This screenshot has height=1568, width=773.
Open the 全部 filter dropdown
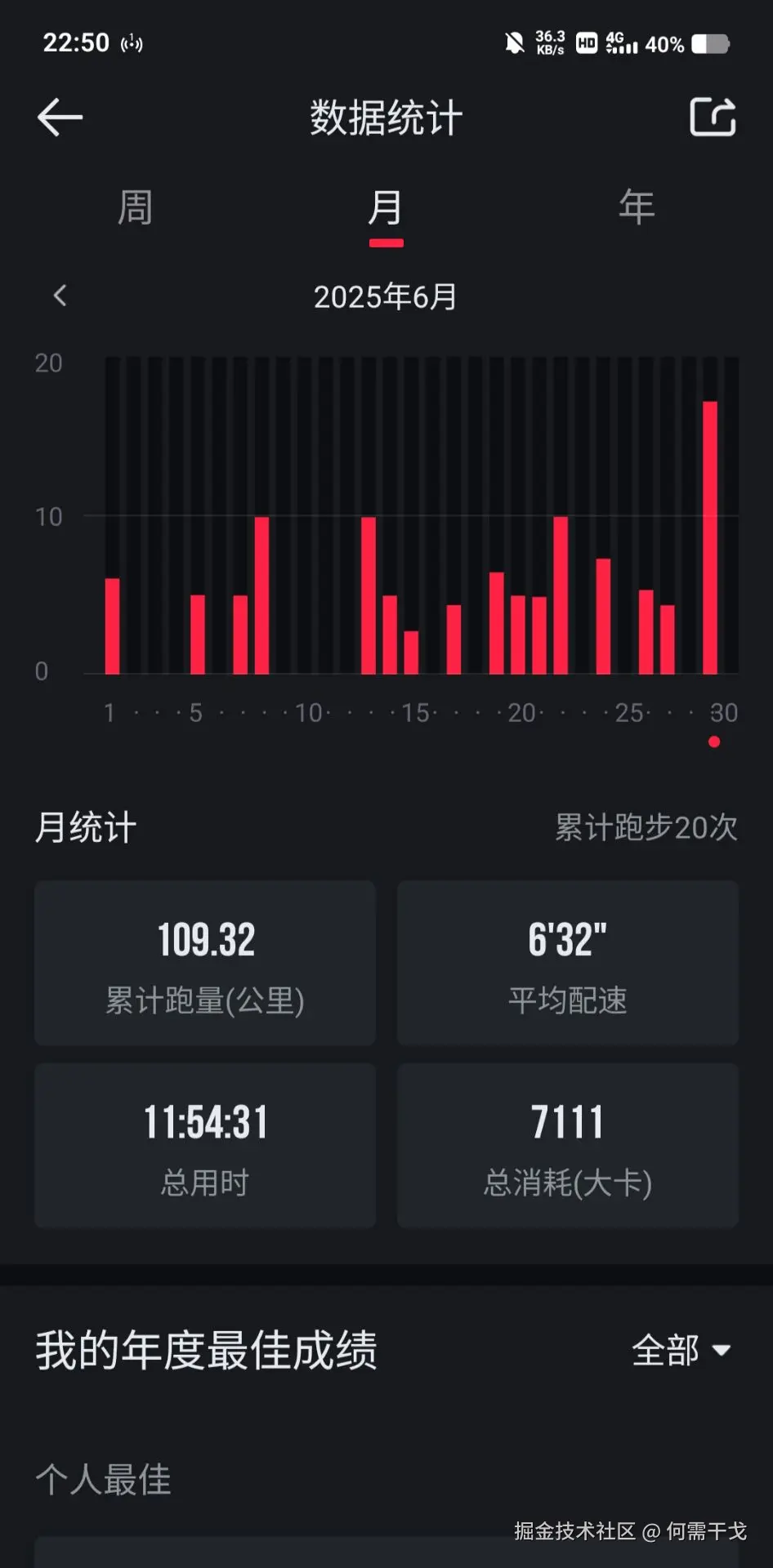click(x=684, y=1352)
